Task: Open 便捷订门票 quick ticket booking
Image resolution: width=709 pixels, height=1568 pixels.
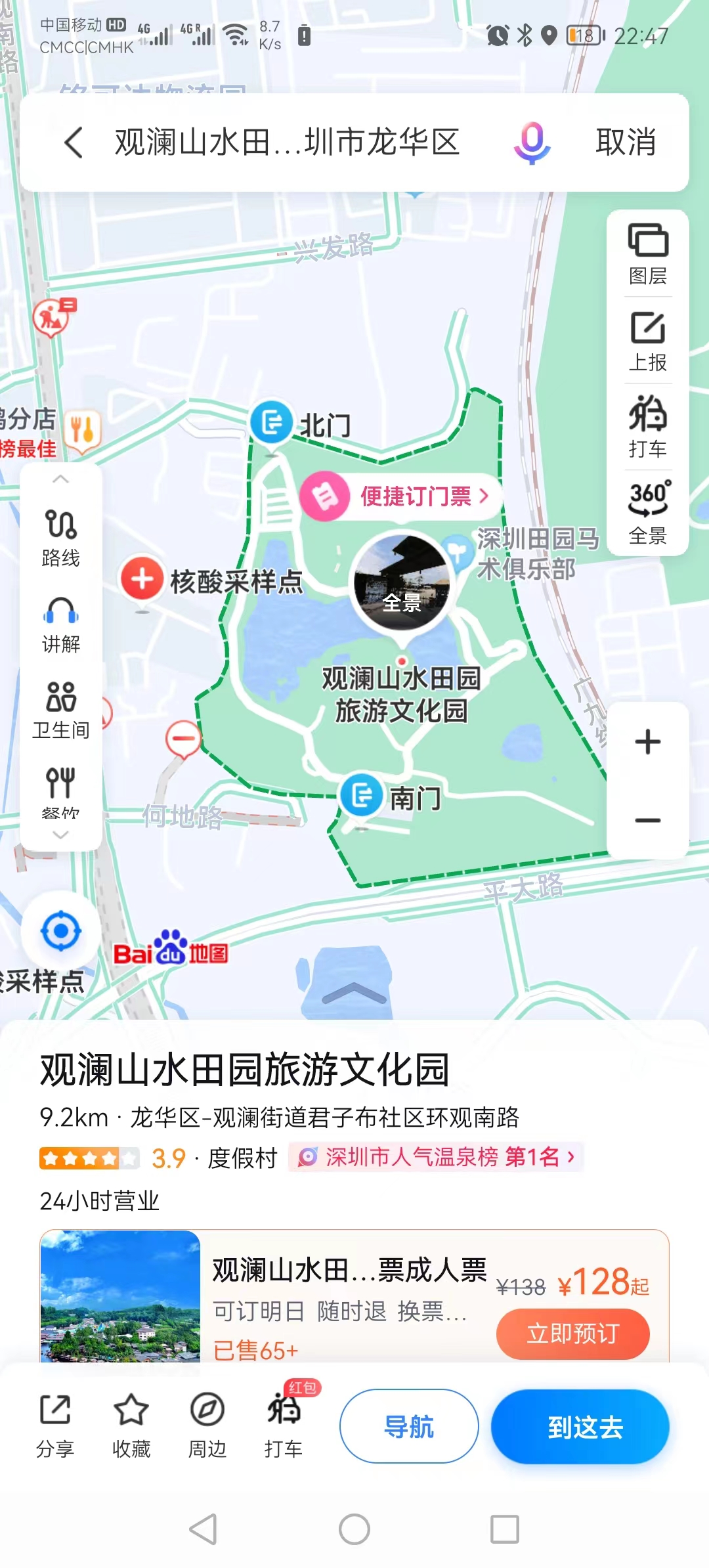Action: 398,496
